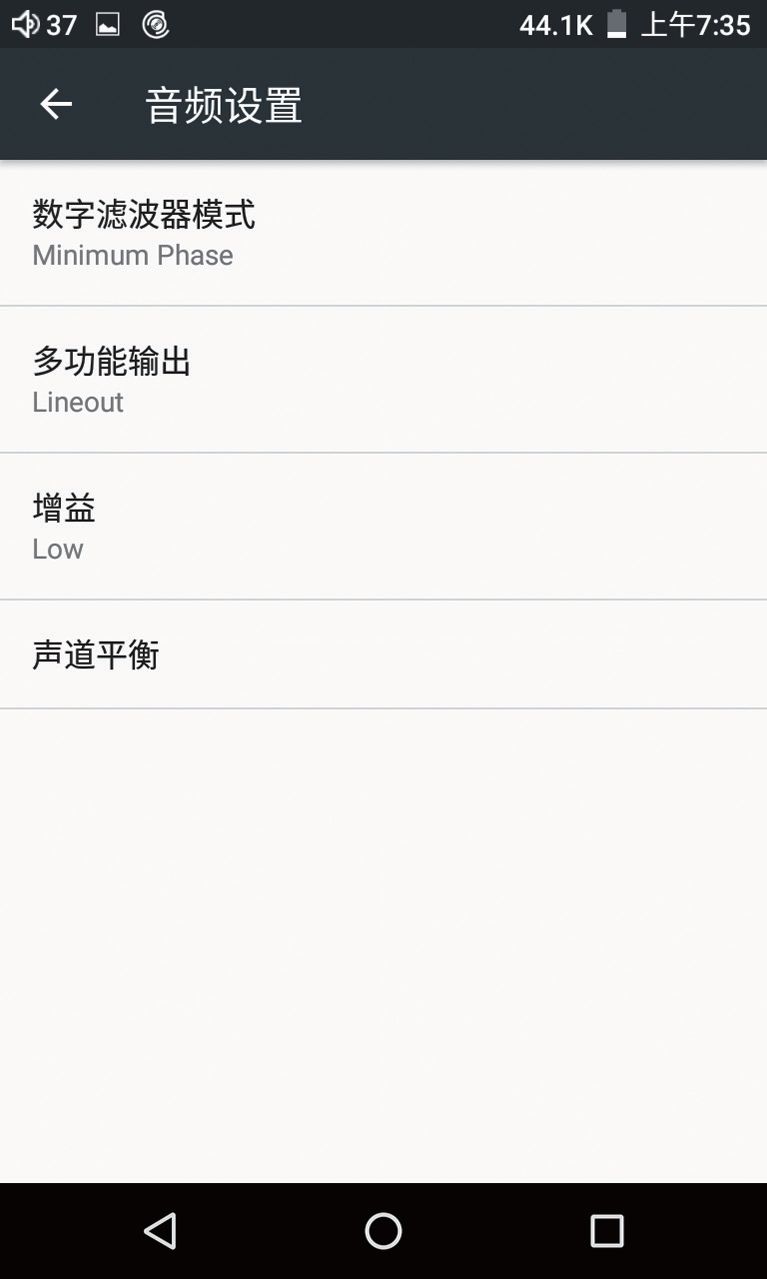This screenshot has height=1279, width=767.
Task: Tap the back arrow in the app bar
Action: coord(55,104)
